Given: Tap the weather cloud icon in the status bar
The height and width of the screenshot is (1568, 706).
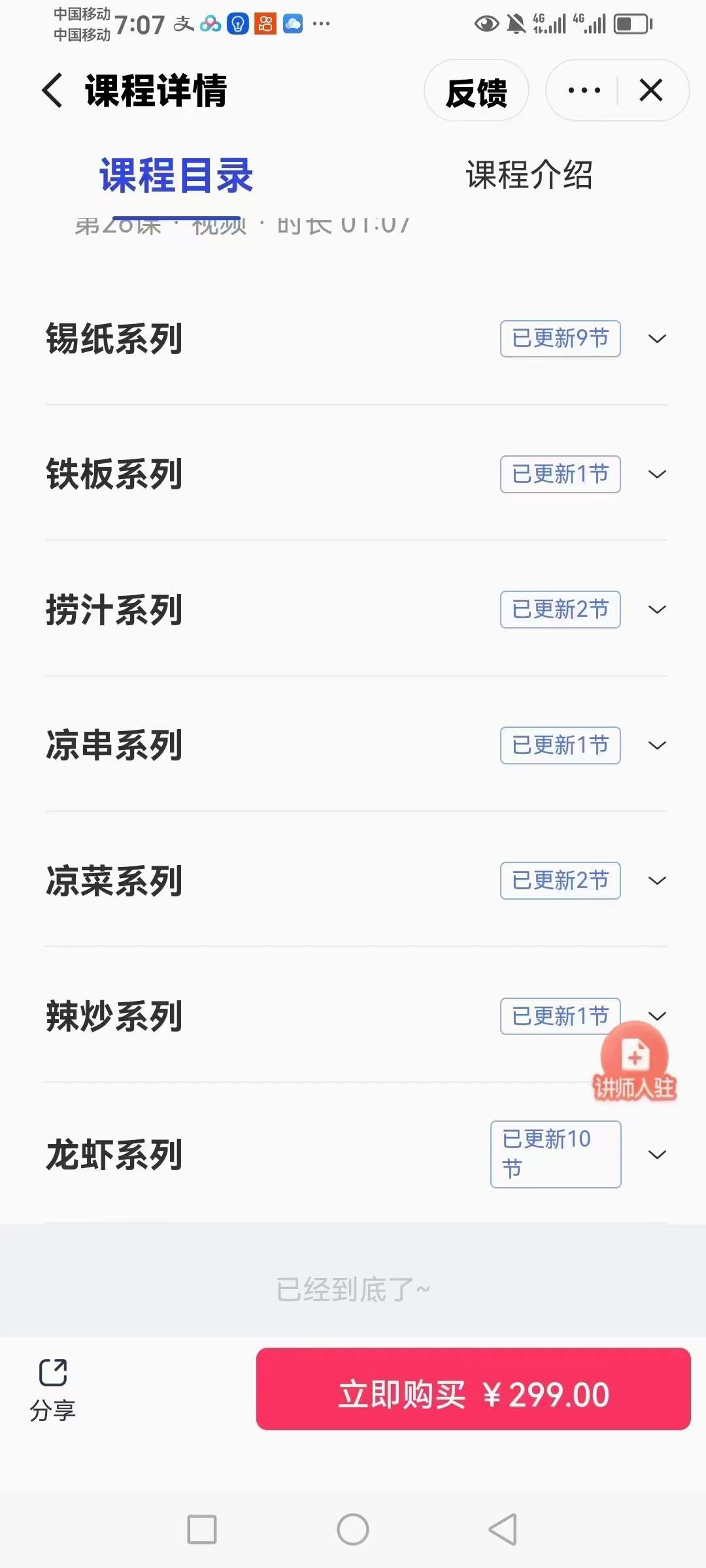Looking at the screenshot, I should point(293,24).
